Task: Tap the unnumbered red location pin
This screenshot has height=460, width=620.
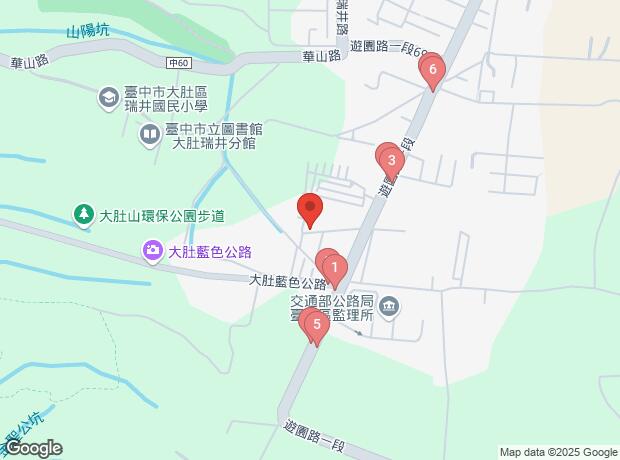Action: click(x=310, y=210)
